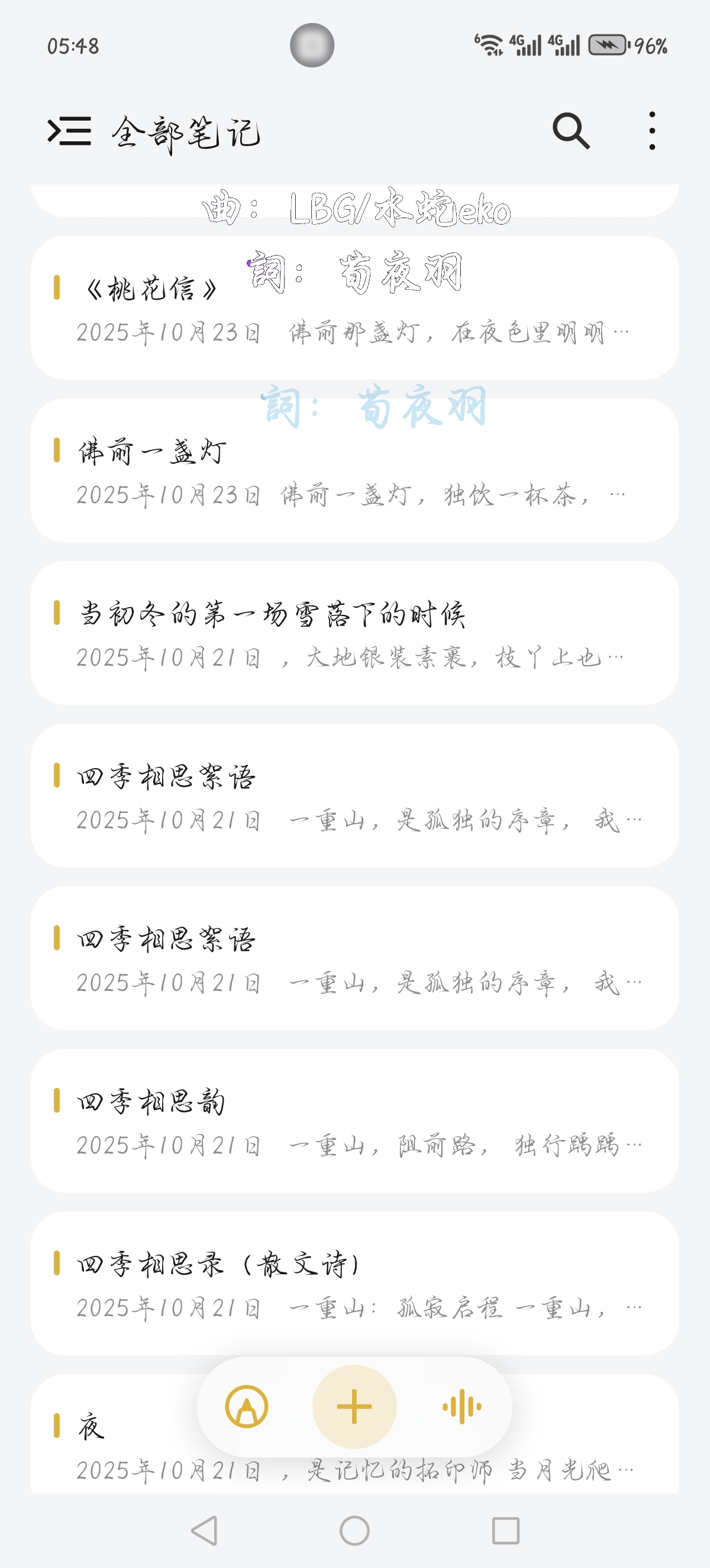
Task: Open the overflow menu
Action: click(x=651, y=131)
